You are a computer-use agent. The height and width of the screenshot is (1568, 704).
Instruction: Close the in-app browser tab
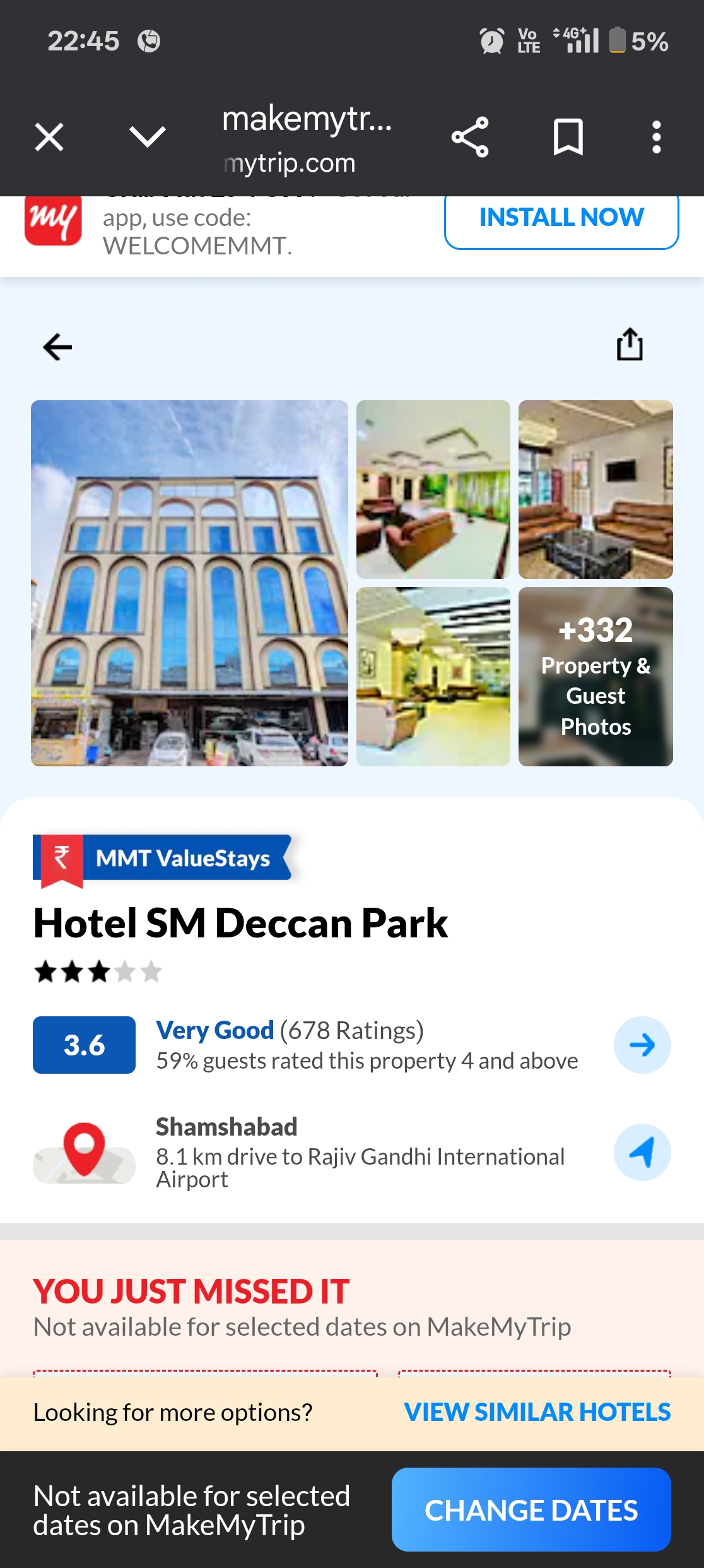point(49,137)
